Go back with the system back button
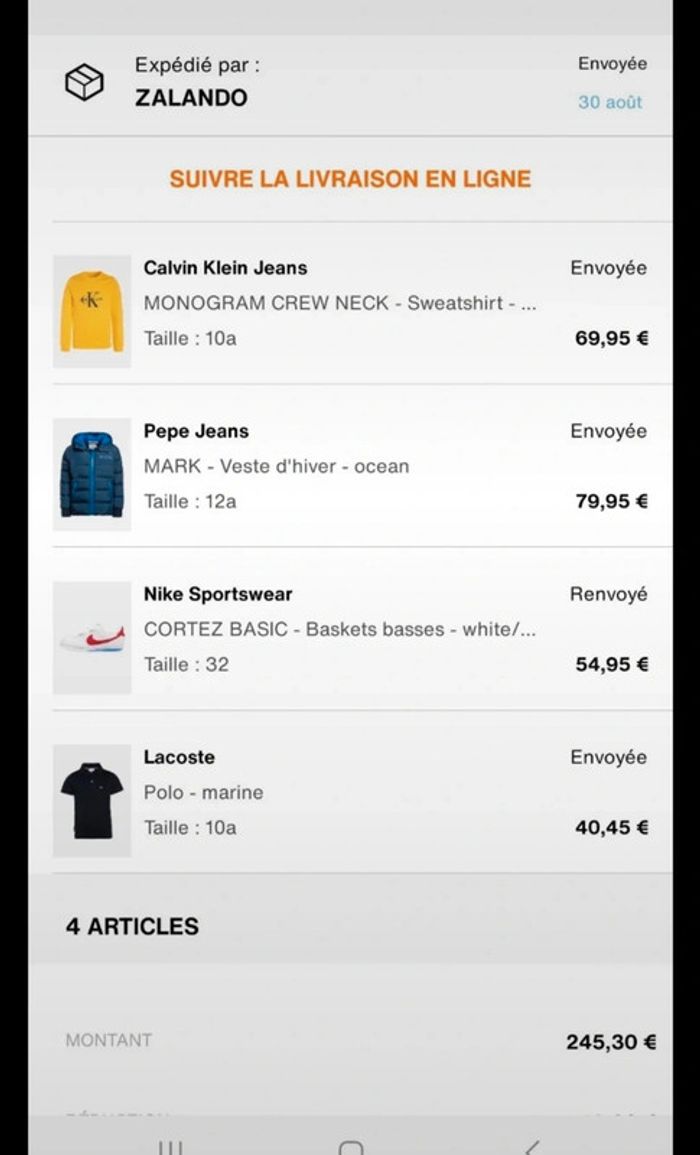Image resolution: width=700 pixels, height=1155 pixels. tap(531, 1146)
